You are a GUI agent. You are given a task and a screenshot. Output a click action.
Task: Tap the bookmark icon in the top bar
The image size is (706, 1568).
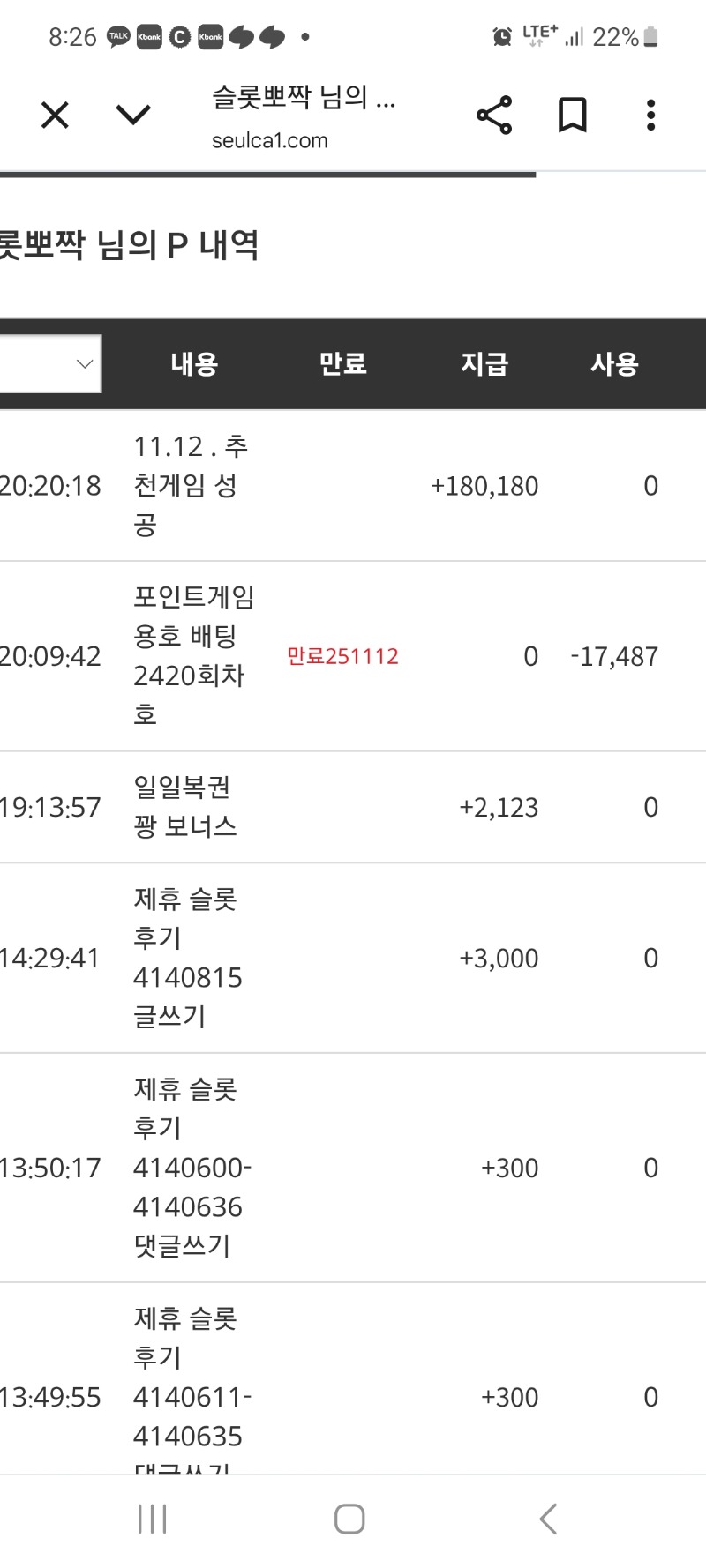572,113
